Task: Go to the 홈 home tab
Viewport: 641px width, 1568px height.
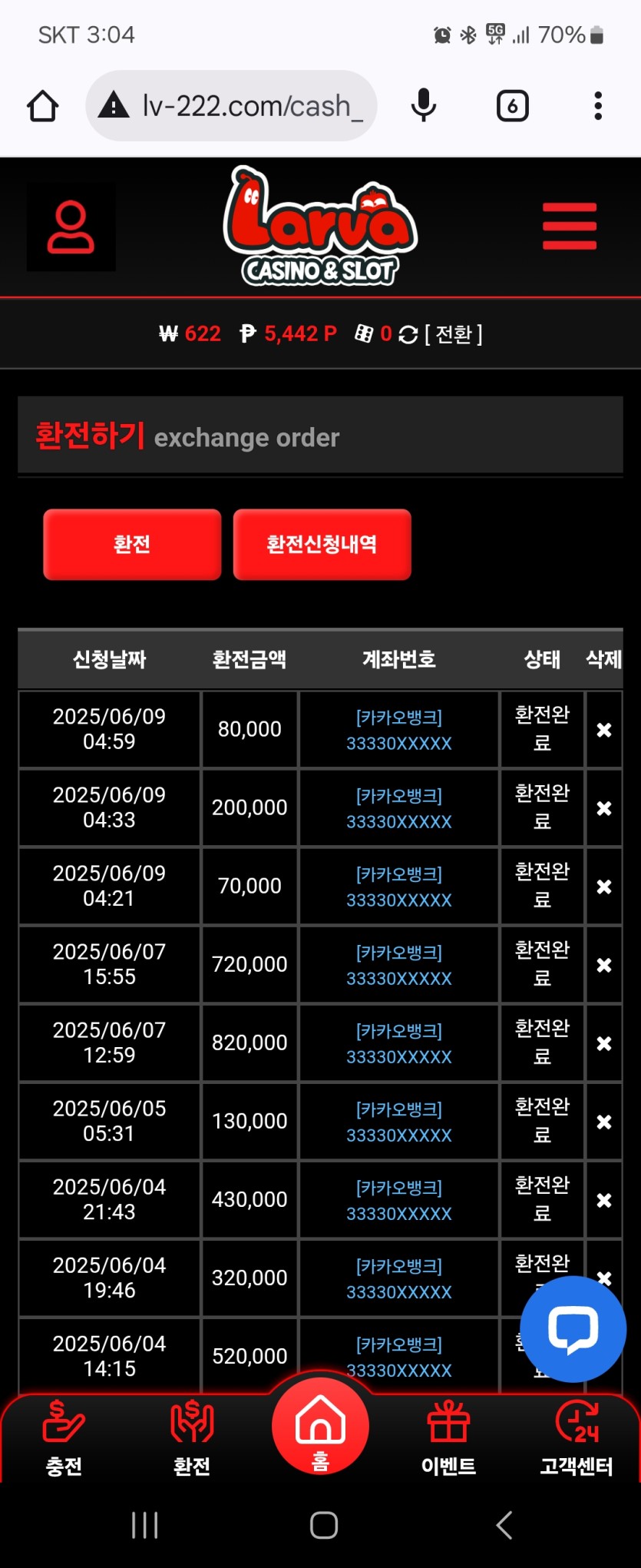Action: coord(320,1427)
